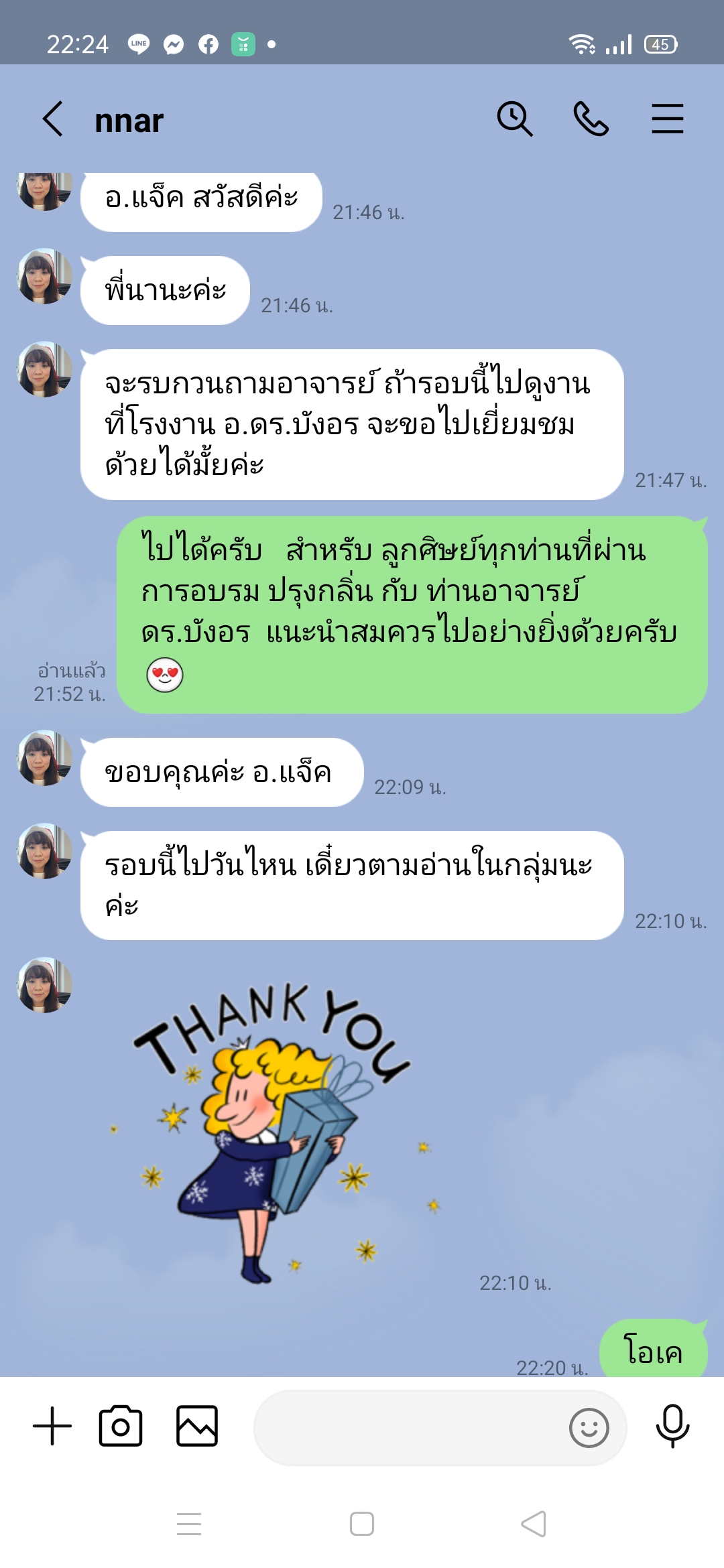This screenshot has height=1568, width=724.
Task: View profile picture next to ขอบคุณค่ะ message
Action: tap(44, 759)
